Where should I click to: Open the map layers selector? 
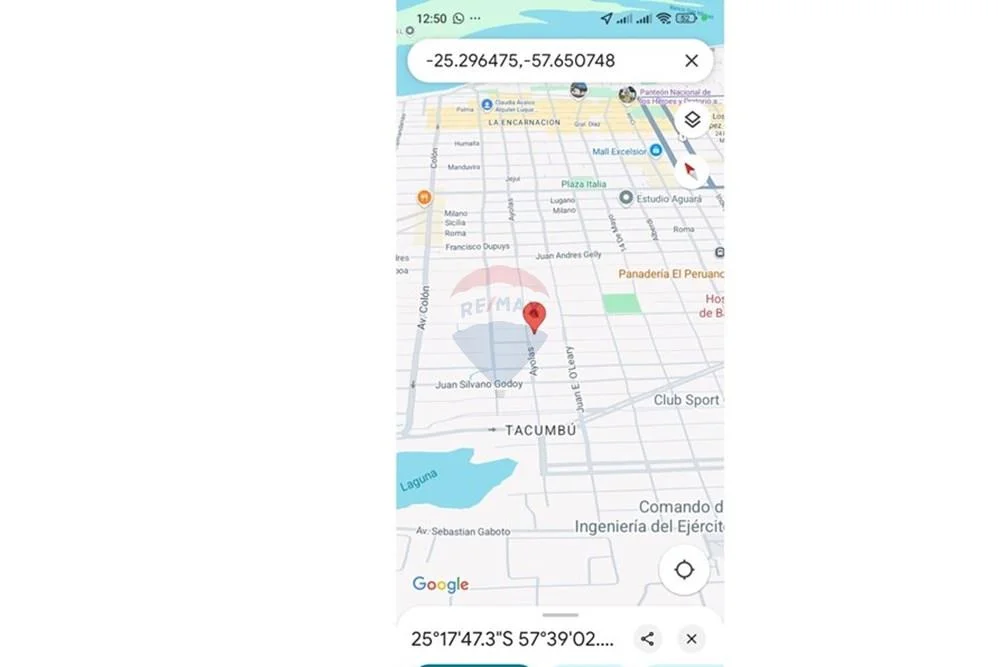[692, 121]
